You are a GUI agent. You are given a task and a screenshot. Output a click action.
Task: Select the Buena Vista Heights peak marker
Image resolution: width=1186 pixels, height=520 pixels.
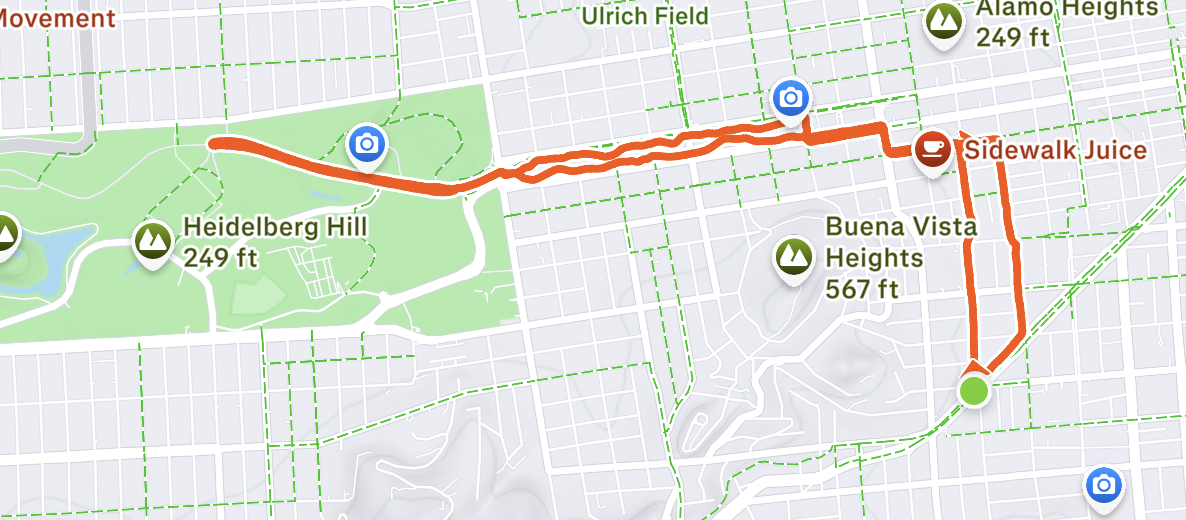tap(795, 255)
